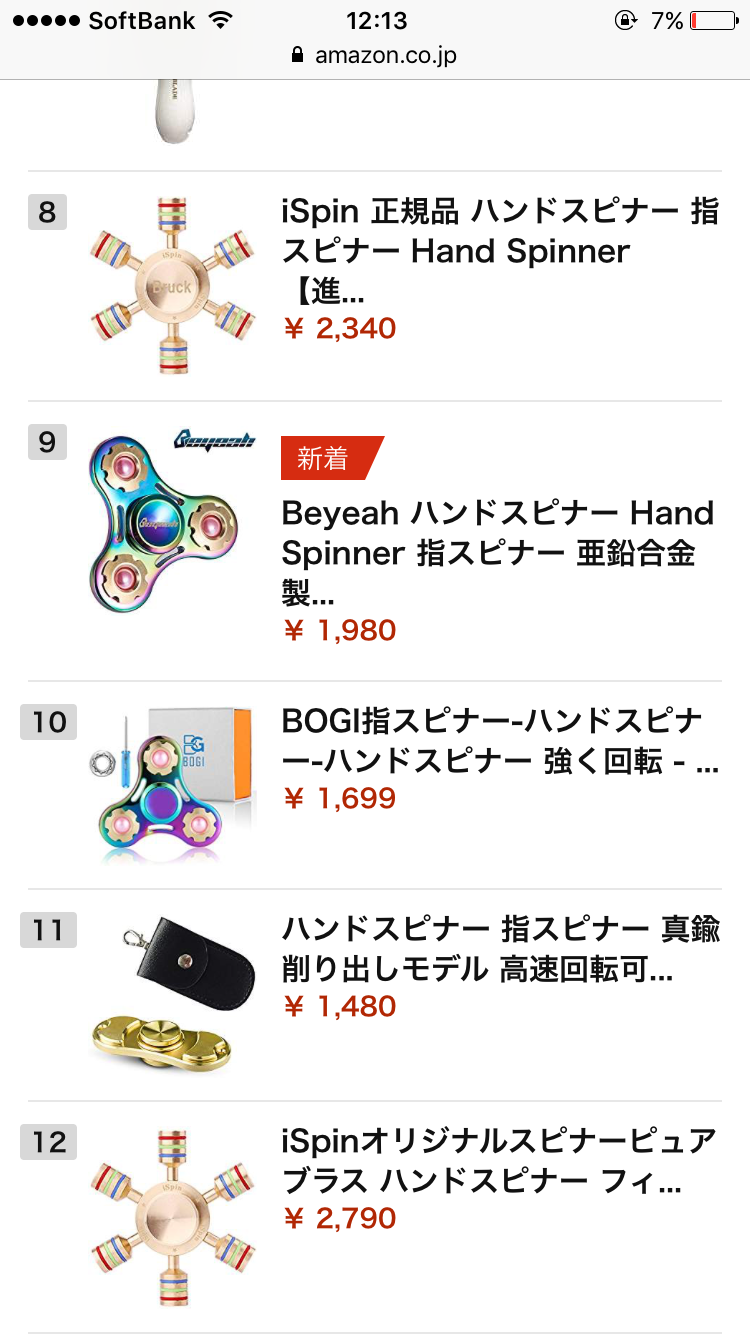The height and width of the screenshot is (1334, 750).
Task: View iSpinオリジナルスピナーピュアブラス listing
Action: tap(498, 1162)
